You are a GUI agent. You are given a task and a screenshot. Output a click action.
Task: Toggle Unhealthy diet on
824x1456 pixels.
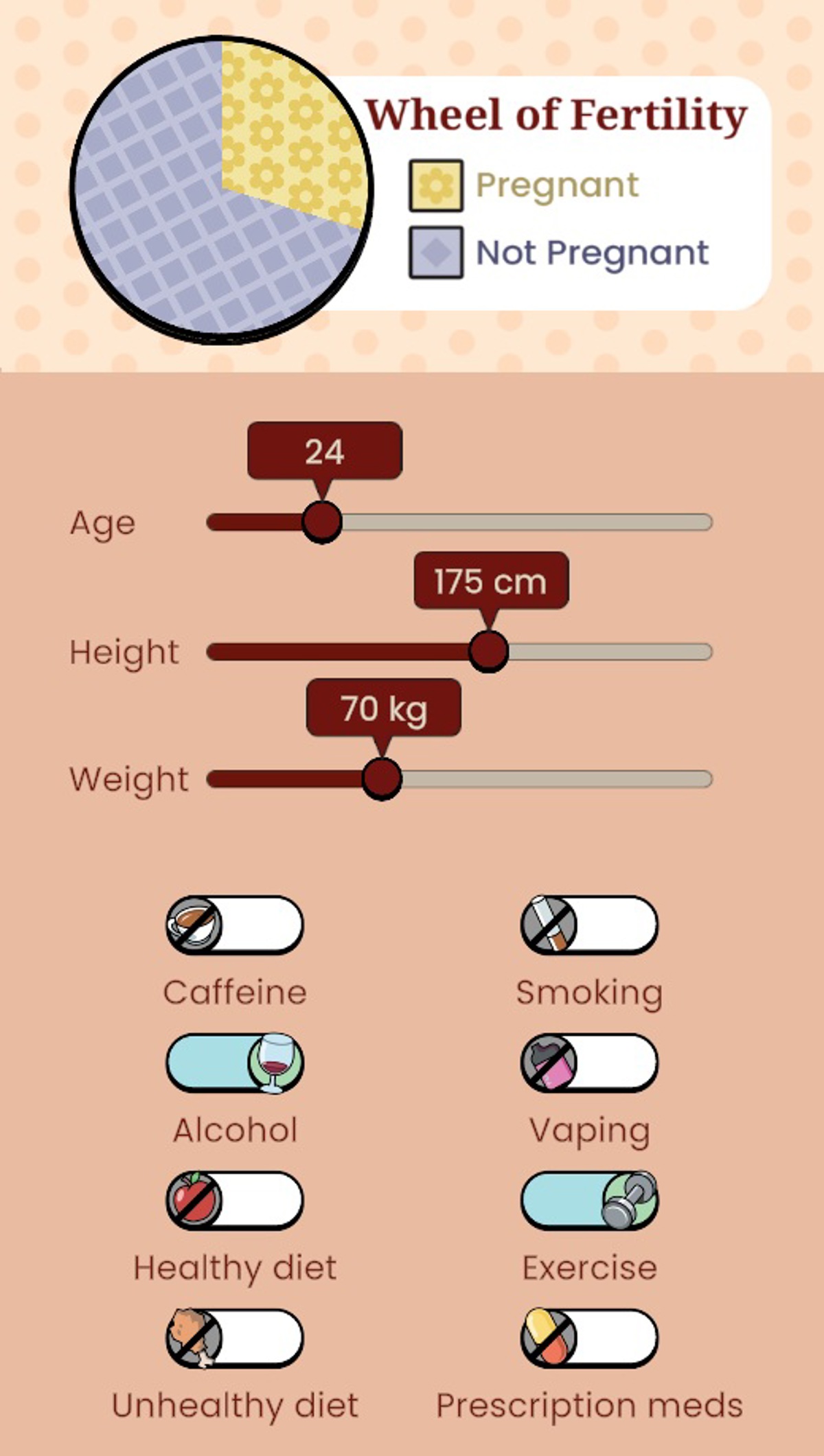(235, 1338)
